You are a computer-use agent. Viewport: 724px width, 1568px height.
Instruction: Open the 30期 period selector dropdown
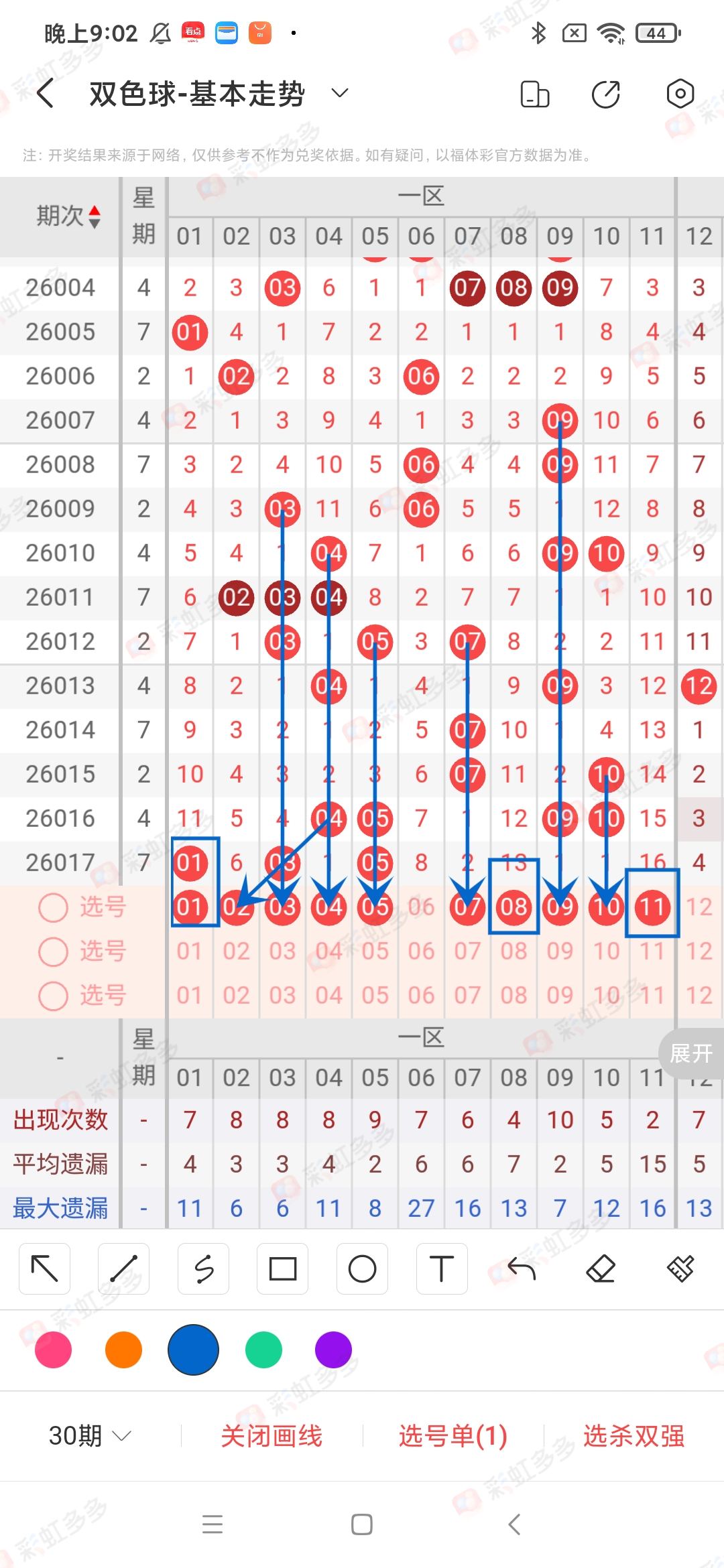pyautogui.click(x=87, y=1435)
